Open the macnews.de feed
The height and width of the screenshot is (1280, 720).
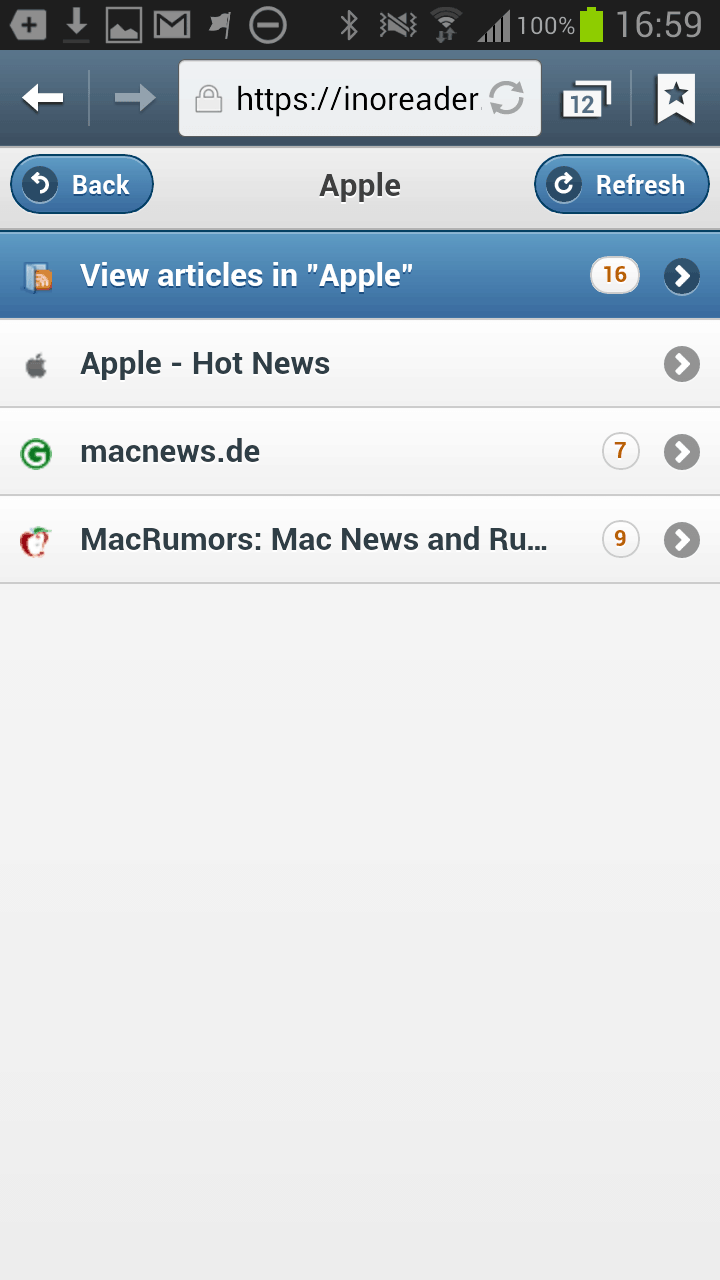(360, 452)
